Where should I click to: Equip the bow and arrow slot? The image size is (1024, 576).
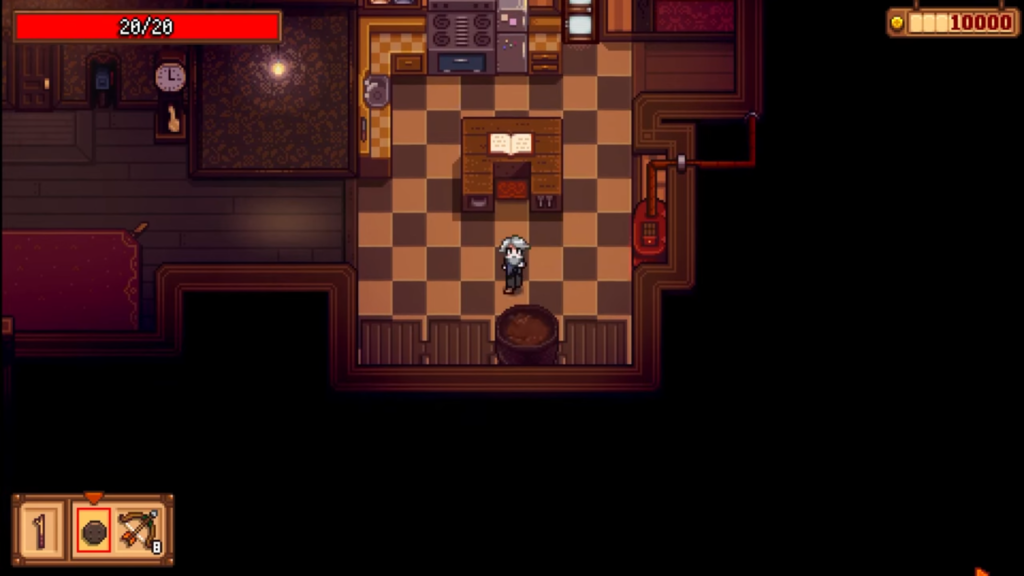(x=140, y=531)
